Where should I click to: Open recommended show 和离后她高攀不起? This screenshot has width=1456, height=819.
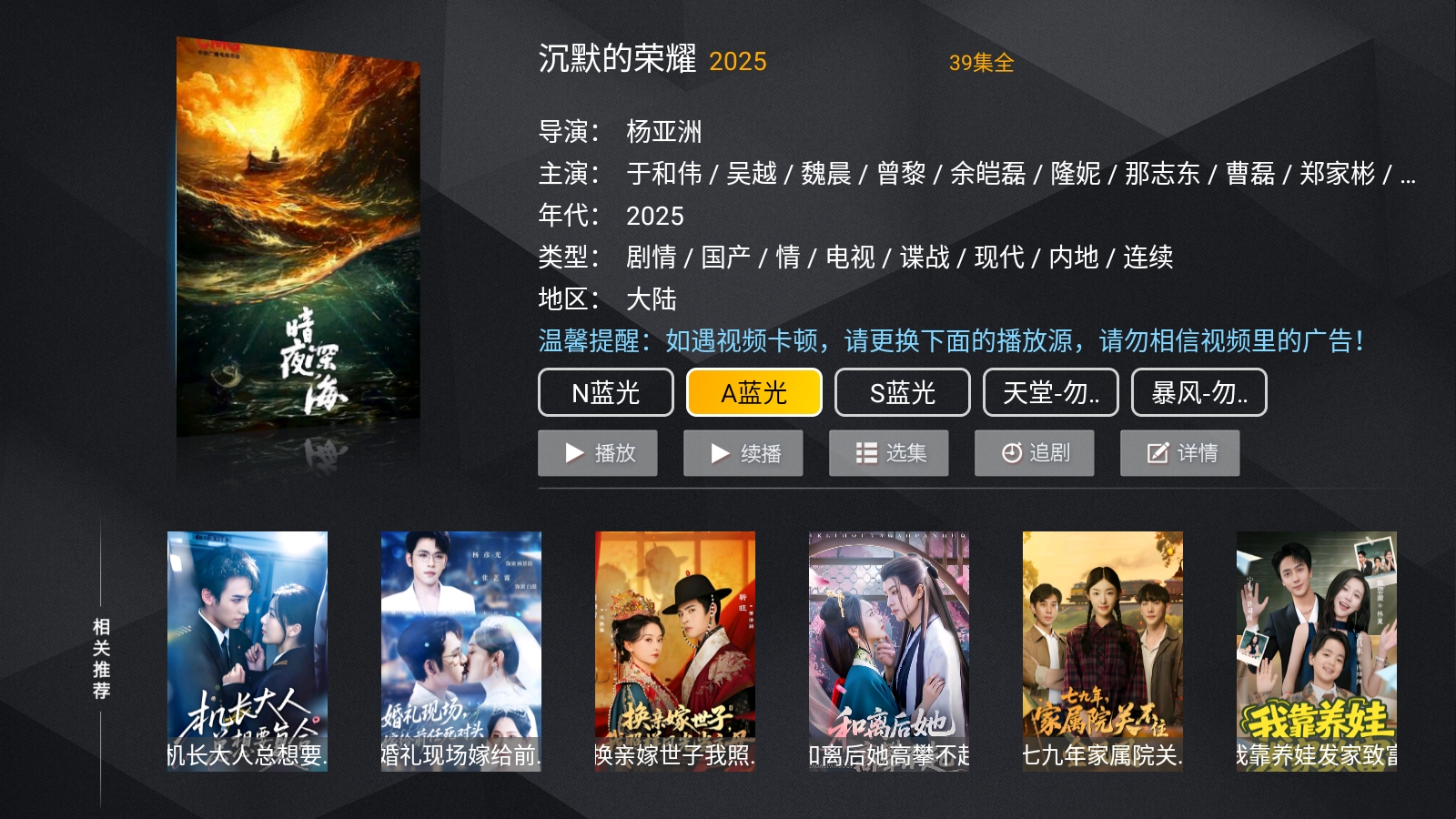[889, 651]
